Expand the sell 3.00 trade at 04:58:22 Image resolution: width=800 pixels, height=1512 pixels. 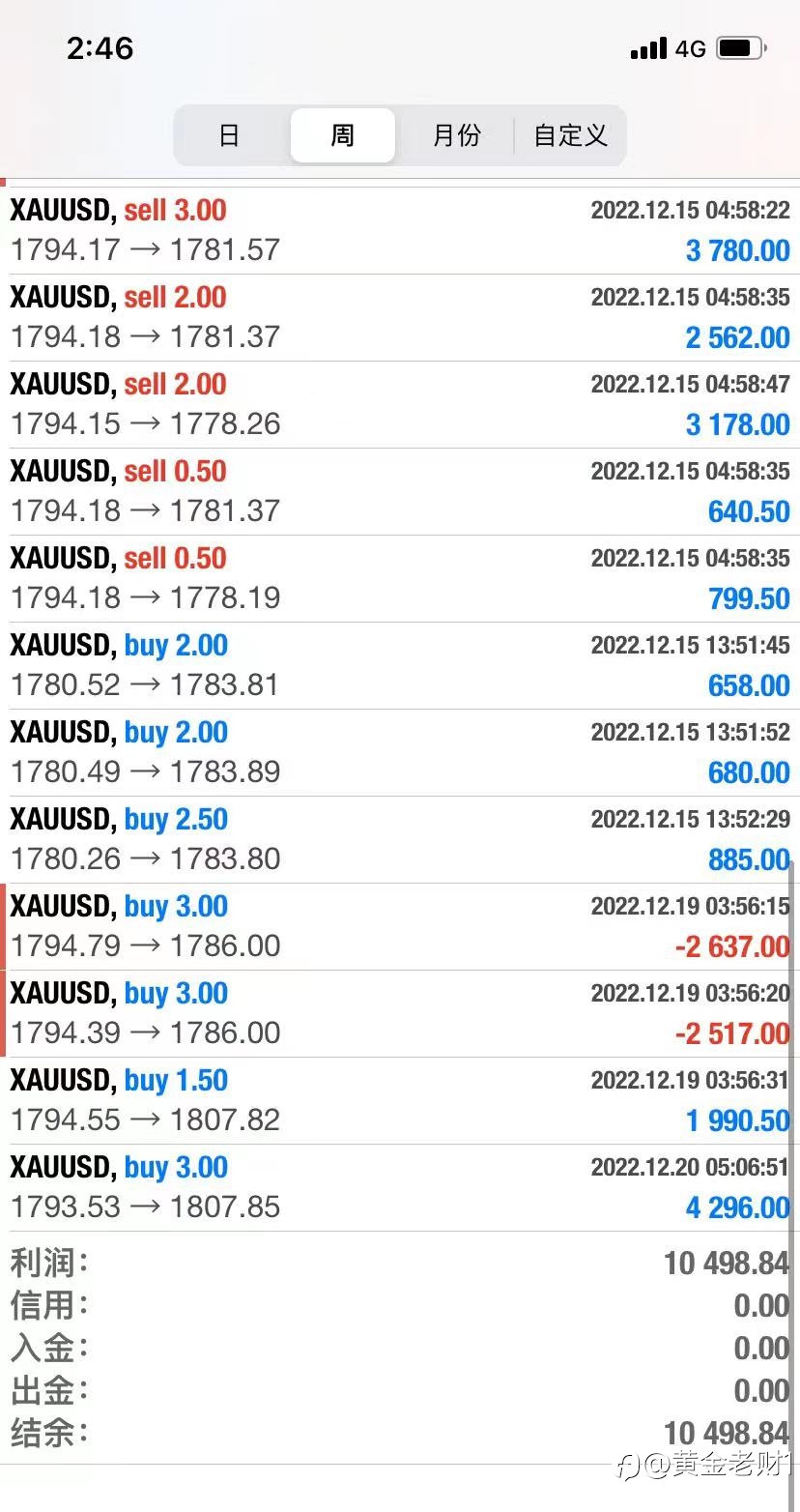click(x=400, y=231)
